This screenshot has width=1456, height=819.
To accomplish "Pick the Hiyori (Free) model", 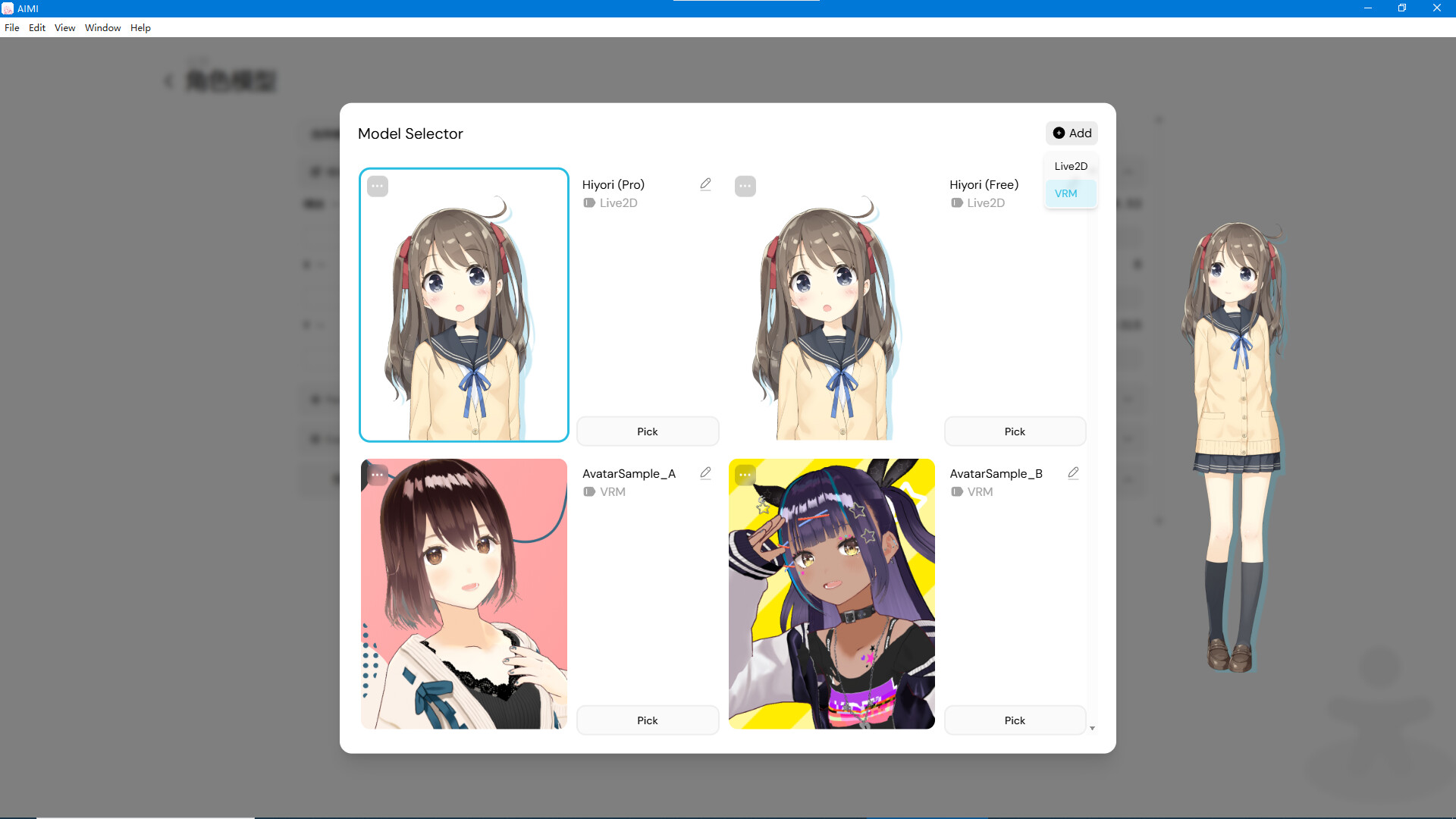I will [x=1015, y=431].
